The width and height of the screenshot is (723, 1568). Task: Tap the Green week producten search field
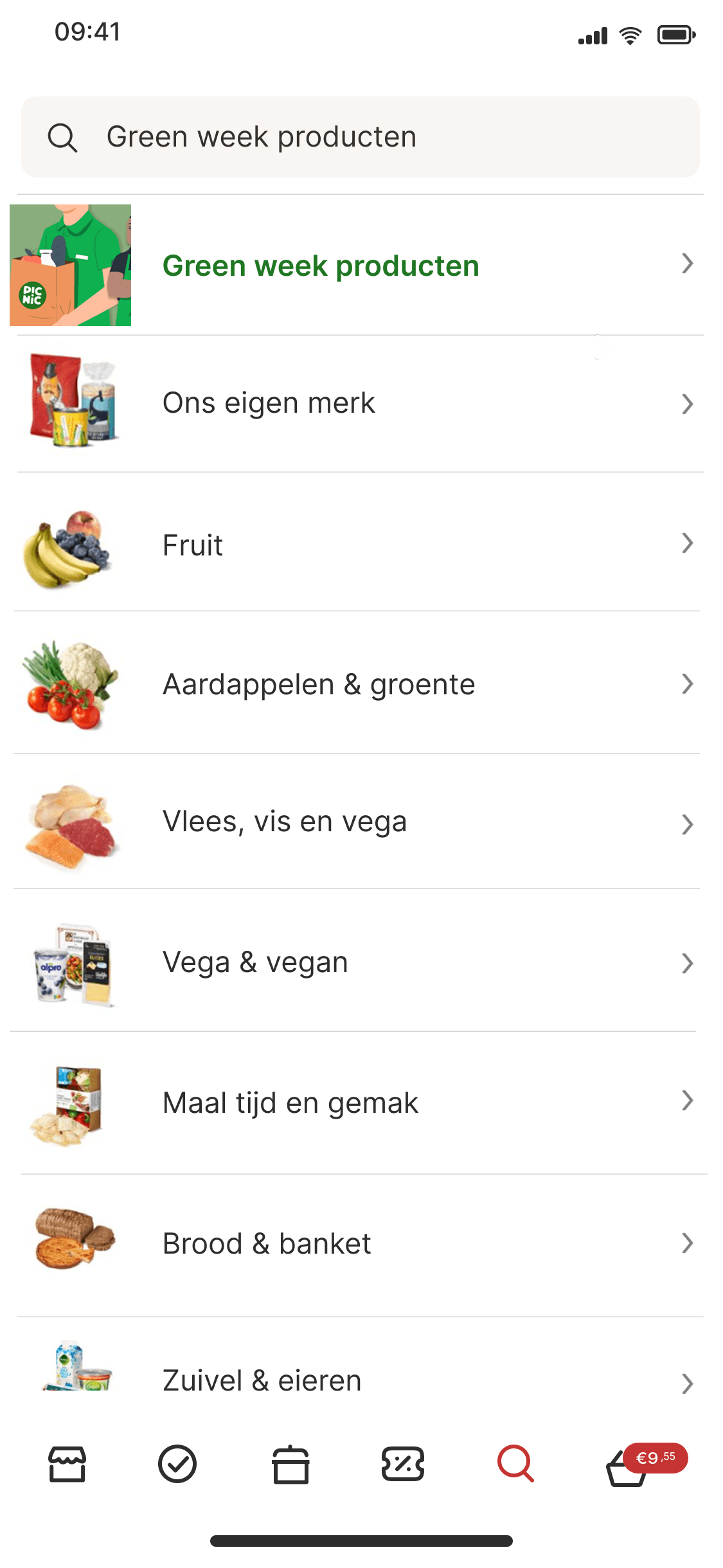pos(360,137)
